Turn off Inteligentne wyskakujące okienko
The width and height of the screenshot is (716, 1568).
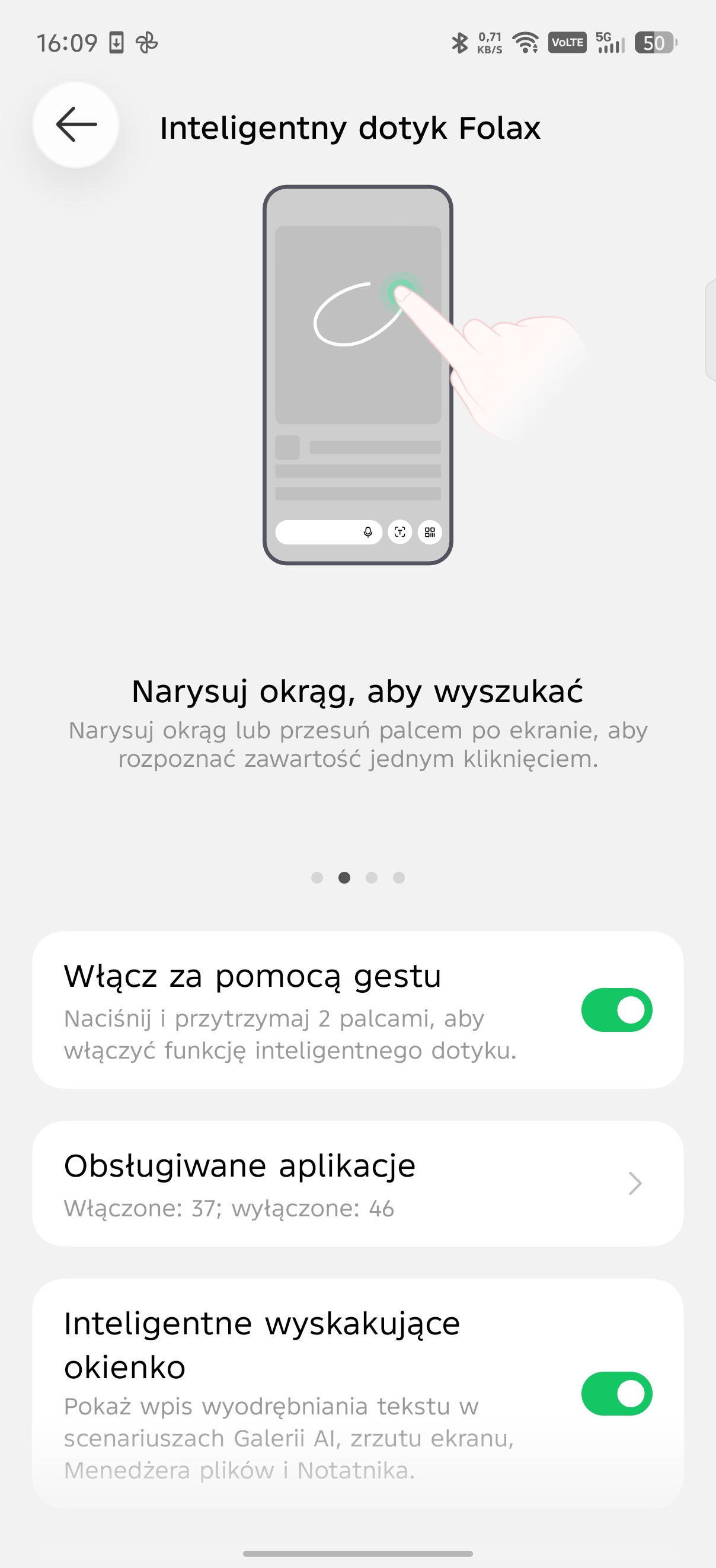[616, 1393]
